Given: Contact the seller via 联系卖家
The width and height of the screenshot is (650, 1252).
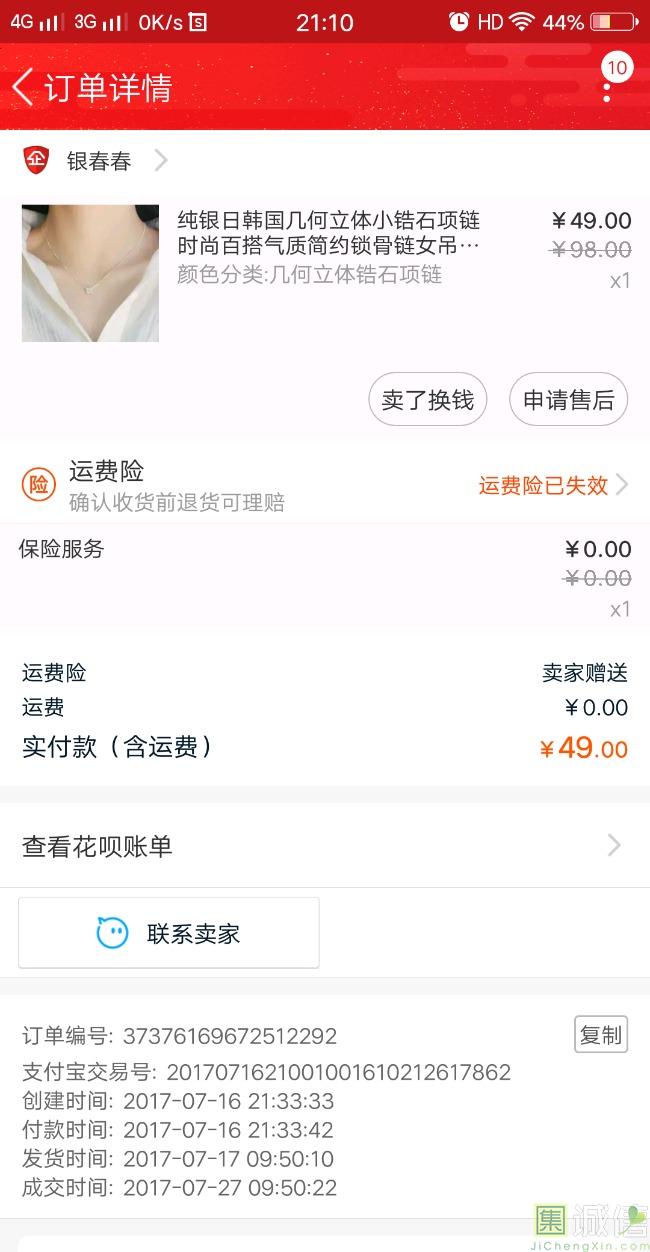Looking at the screenshot, I should [x=169, y=933].
